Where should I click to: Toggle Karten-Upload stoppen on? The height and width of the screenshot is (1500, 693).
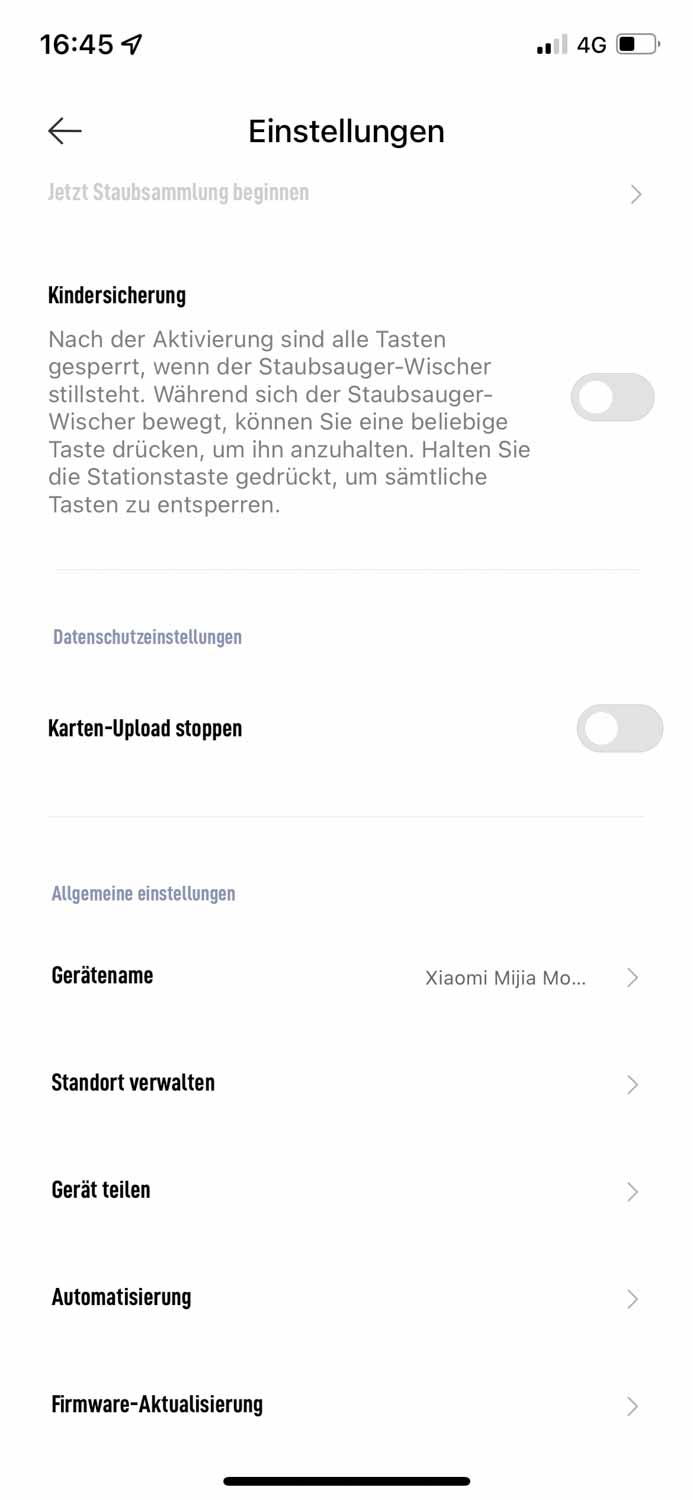[x=619, y=728]
